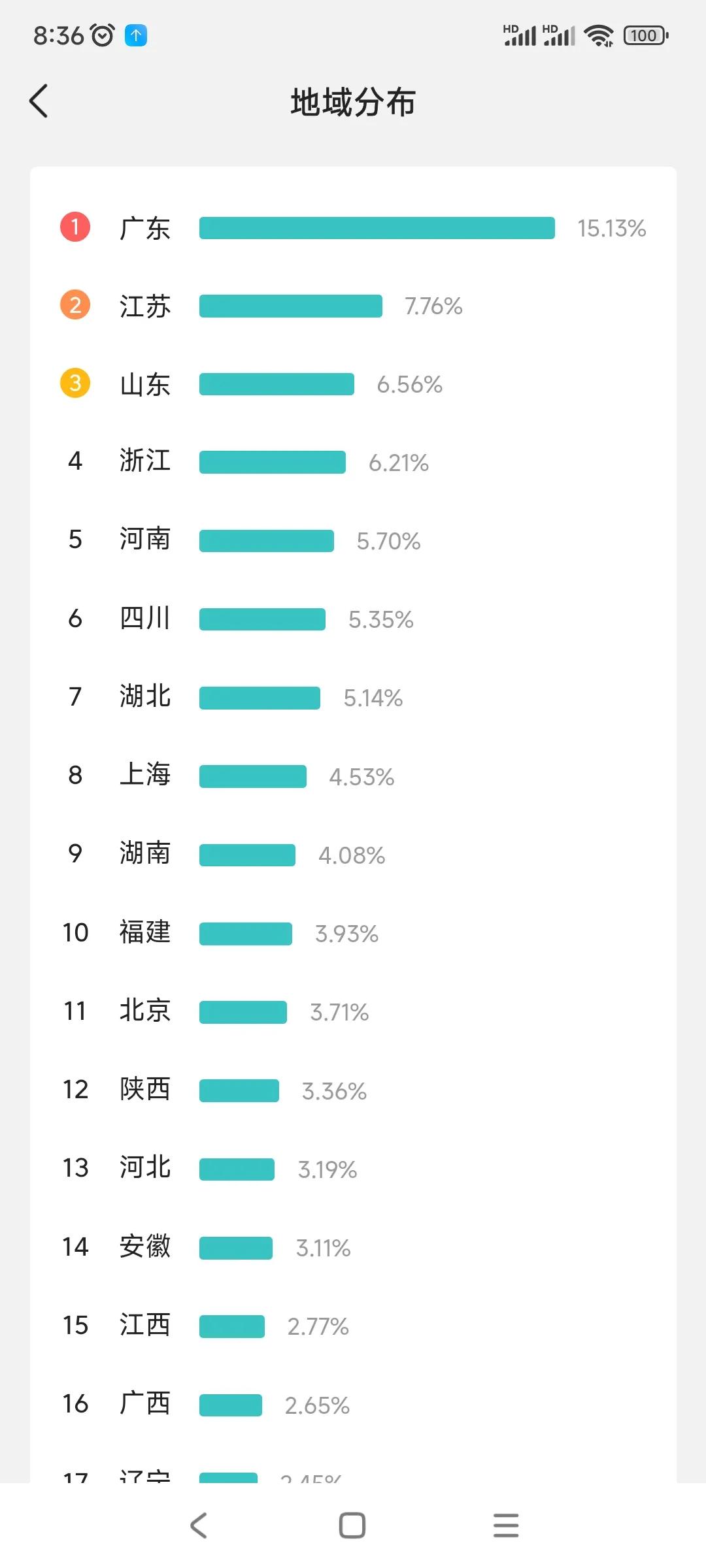Tap the back arrow to leave 地域分布
Viewport: 706px width, 1568px height.
coord(39,101)
